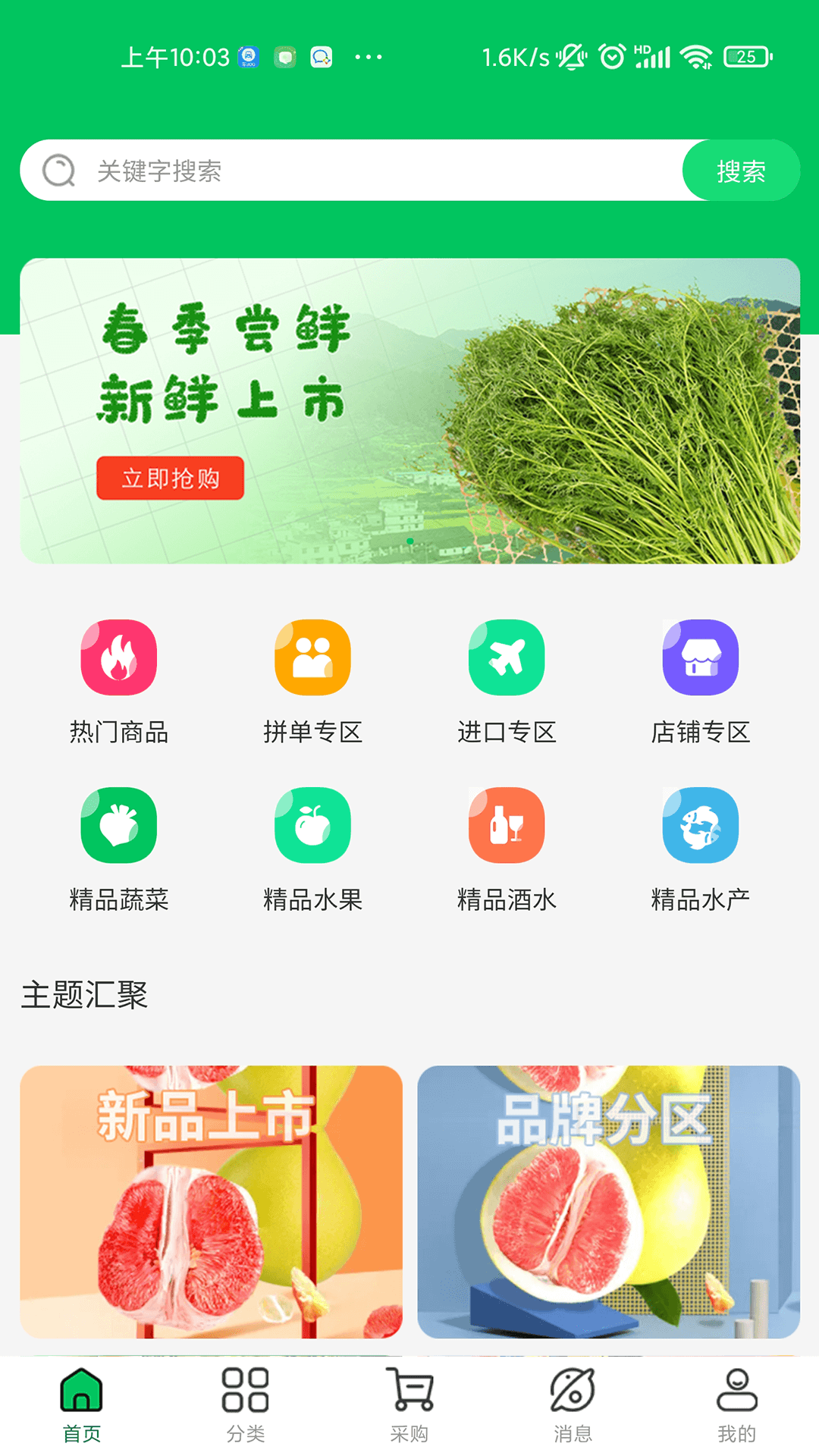Open the 品牌分区 theme card

point(609,1202)
